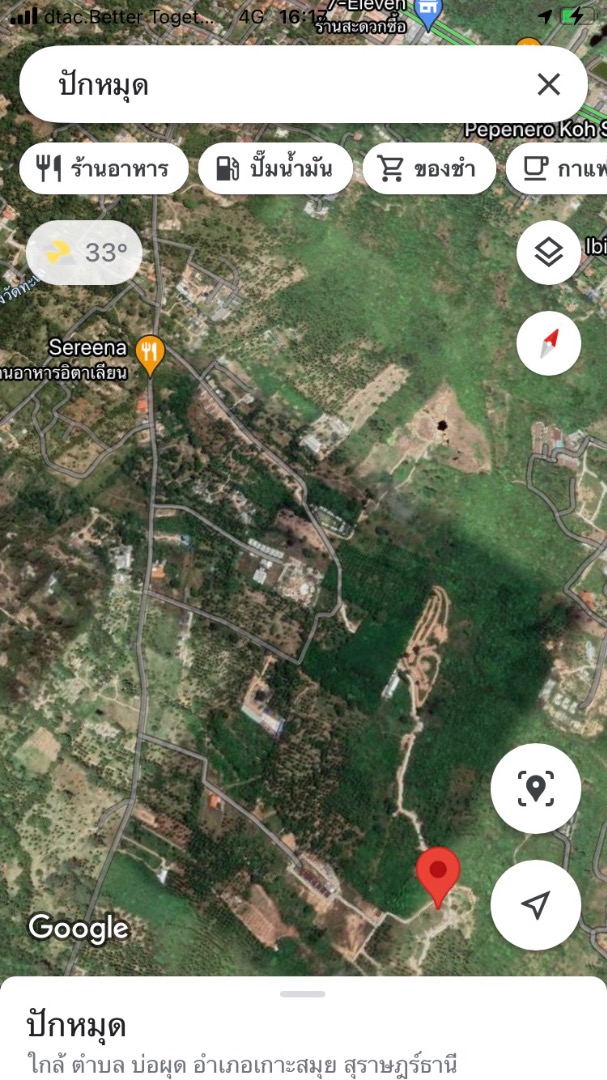Viewport: 607px width, 1080px height.
Task: Select the ปั๊มน้ำมัน gas station chip
Action: pos(276,168)
